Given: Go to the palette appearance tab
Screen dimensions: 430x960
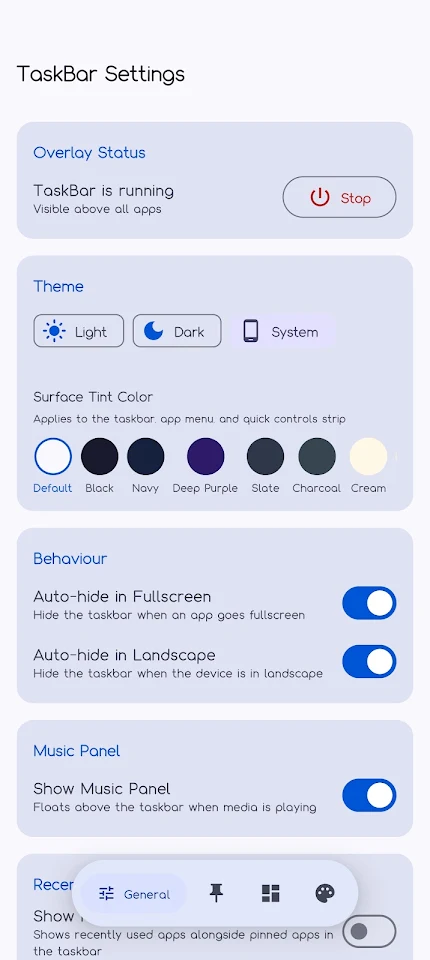Looking at the screenshot, I should 325,894.
